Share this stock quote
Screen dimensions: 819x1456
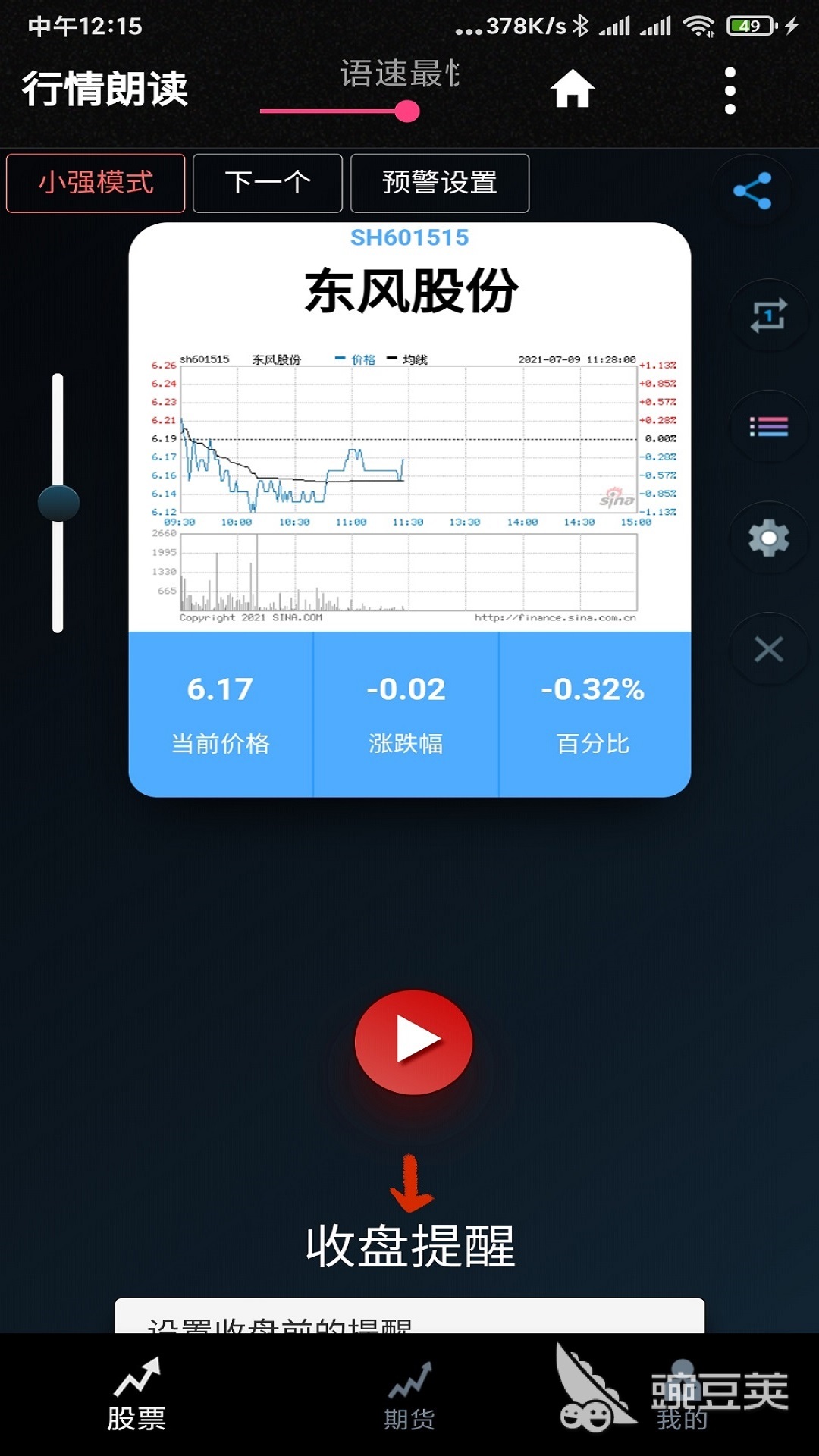coord(752,190)
